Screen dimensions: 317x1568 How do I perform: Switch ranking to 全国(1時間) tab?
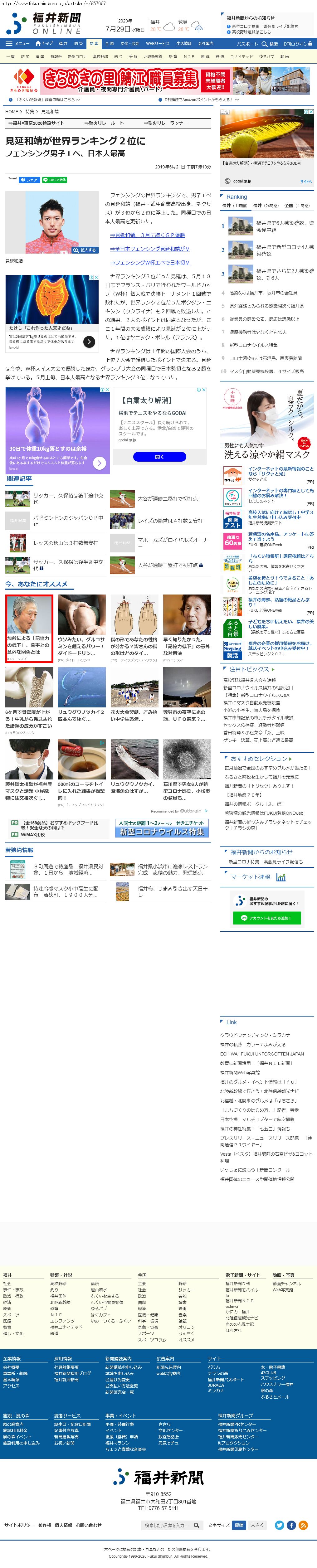click(x=297, y=206)
